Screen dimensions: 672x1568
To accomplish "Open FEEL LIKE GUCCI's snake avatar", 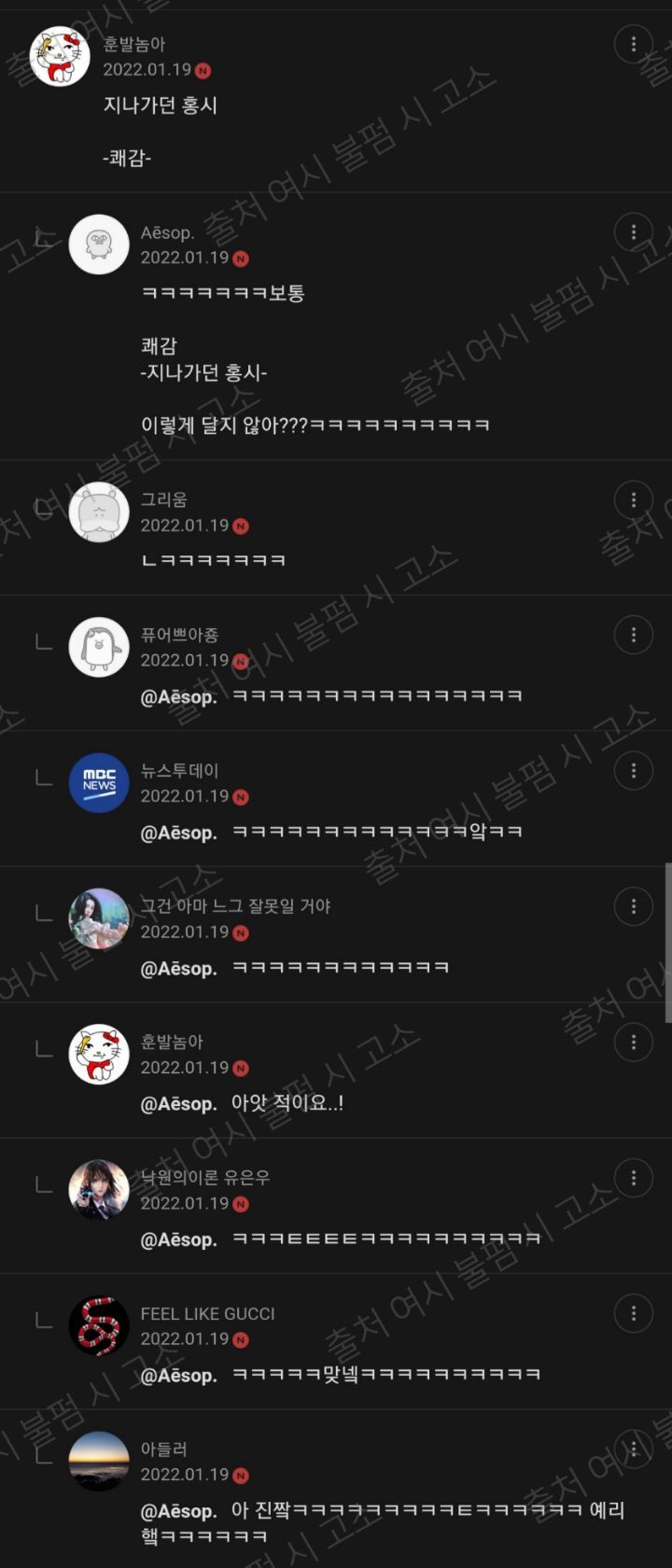I will point(99,1325).
